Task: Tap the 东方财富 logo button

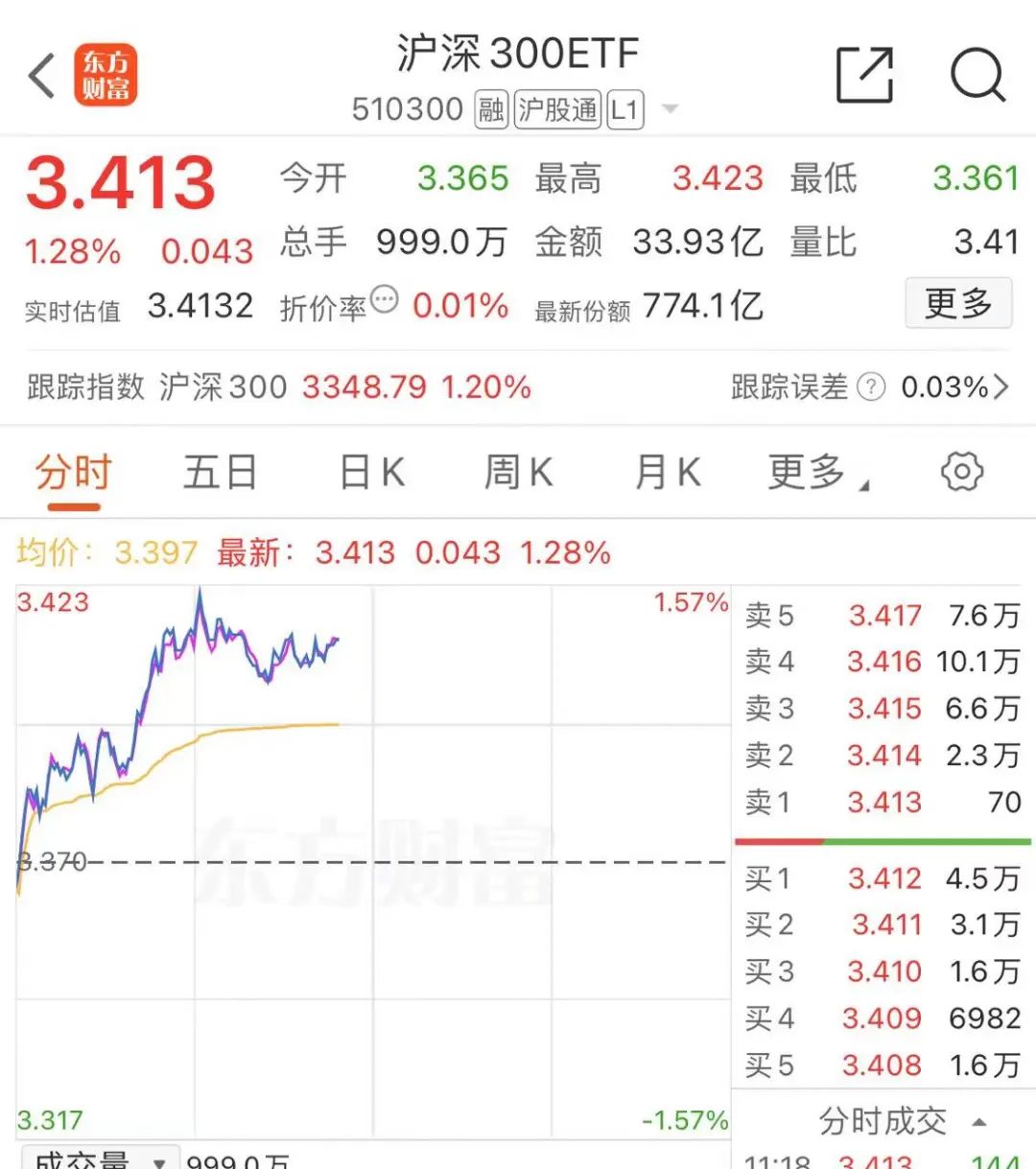Action: tap(106, 76)
